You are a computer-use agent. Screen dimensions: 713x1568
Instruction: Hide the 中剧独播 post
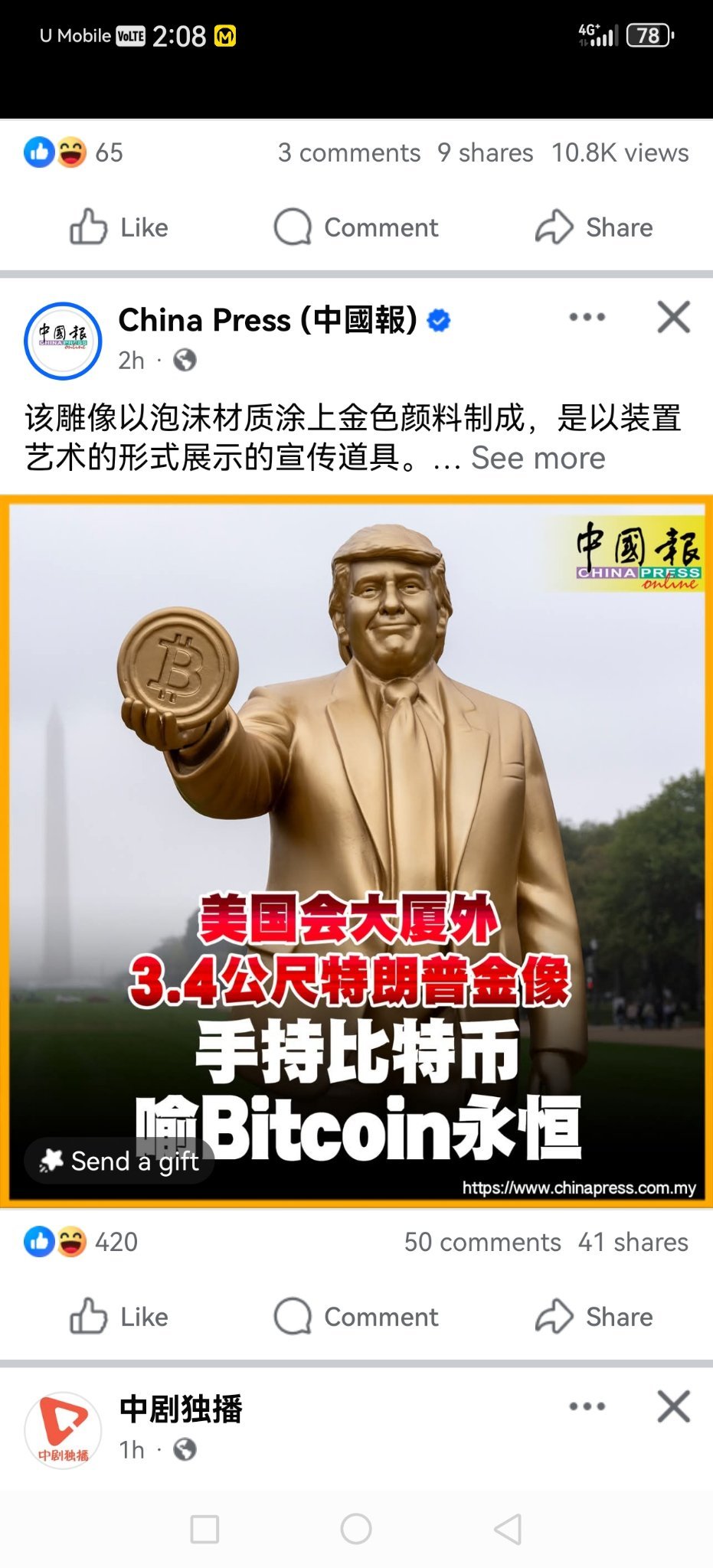coord(674,1406)
